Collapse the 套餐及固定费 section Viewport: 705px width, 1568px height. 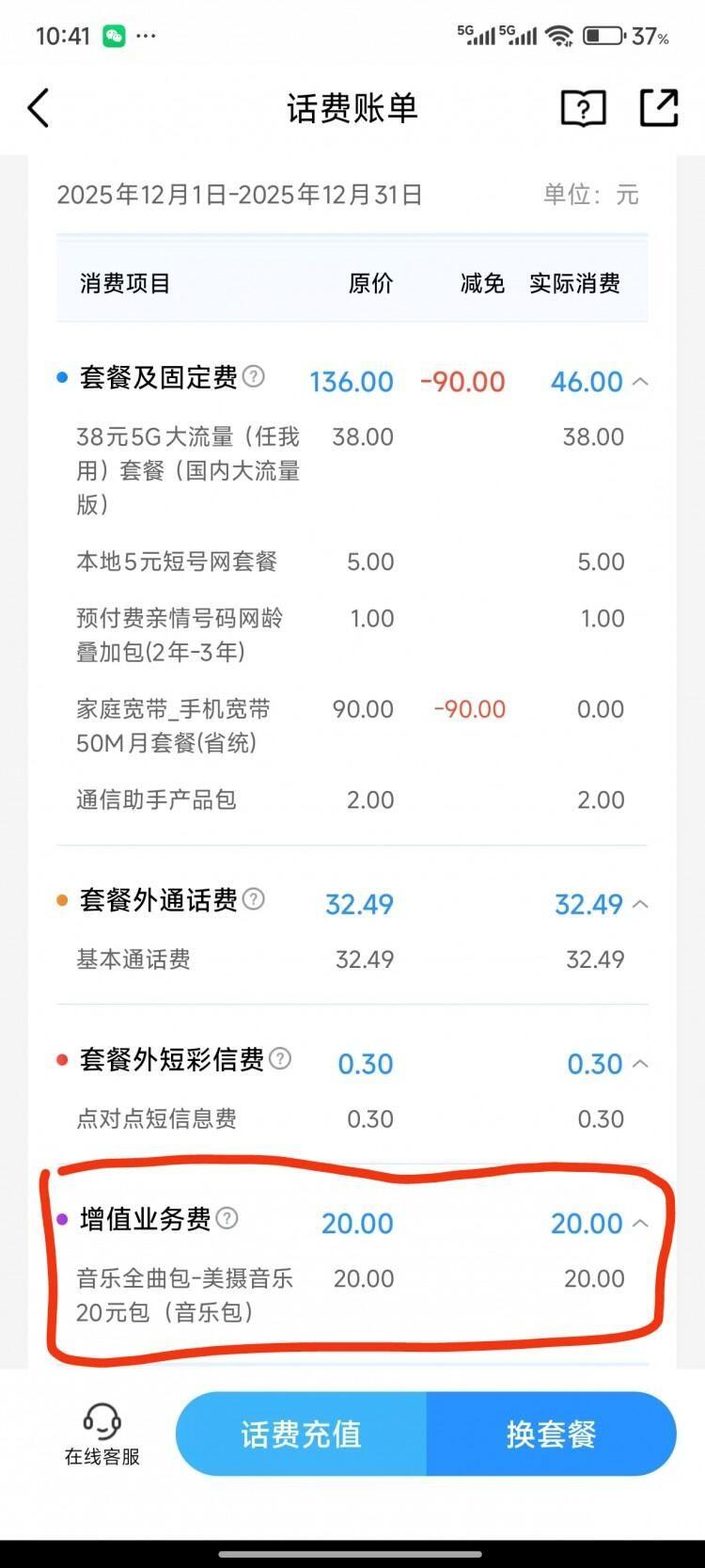(641, 381)
